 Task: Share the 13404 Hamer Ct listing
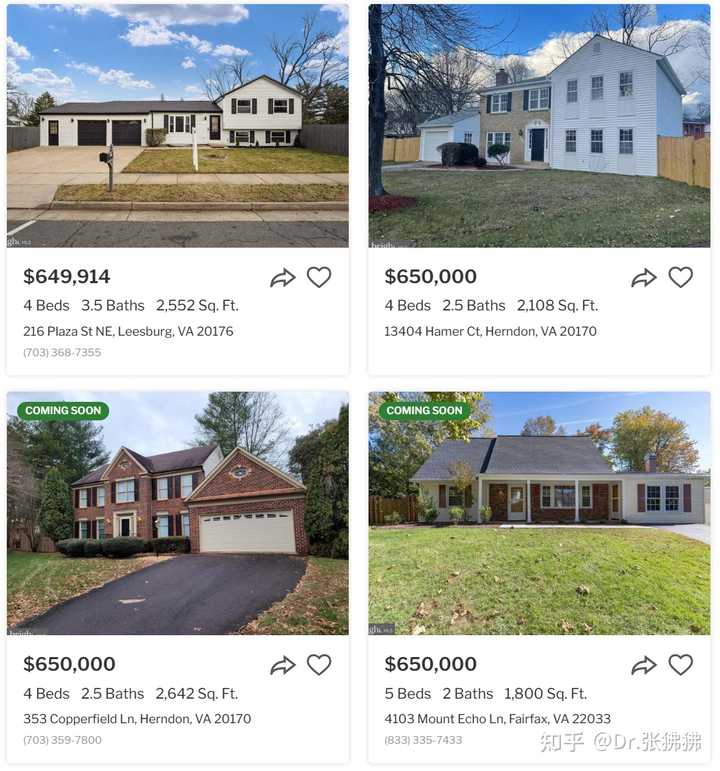(644, 278)
